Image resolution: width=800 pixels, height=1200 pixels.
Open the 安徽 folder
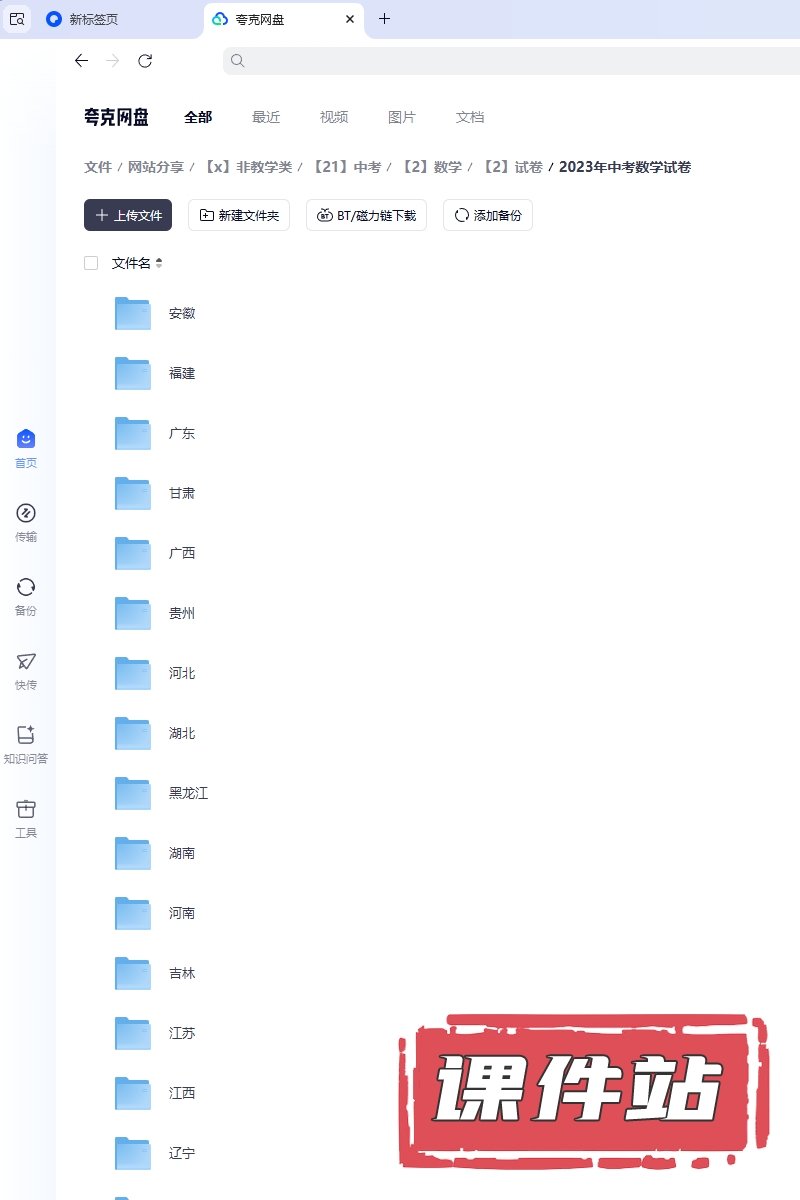182,313
